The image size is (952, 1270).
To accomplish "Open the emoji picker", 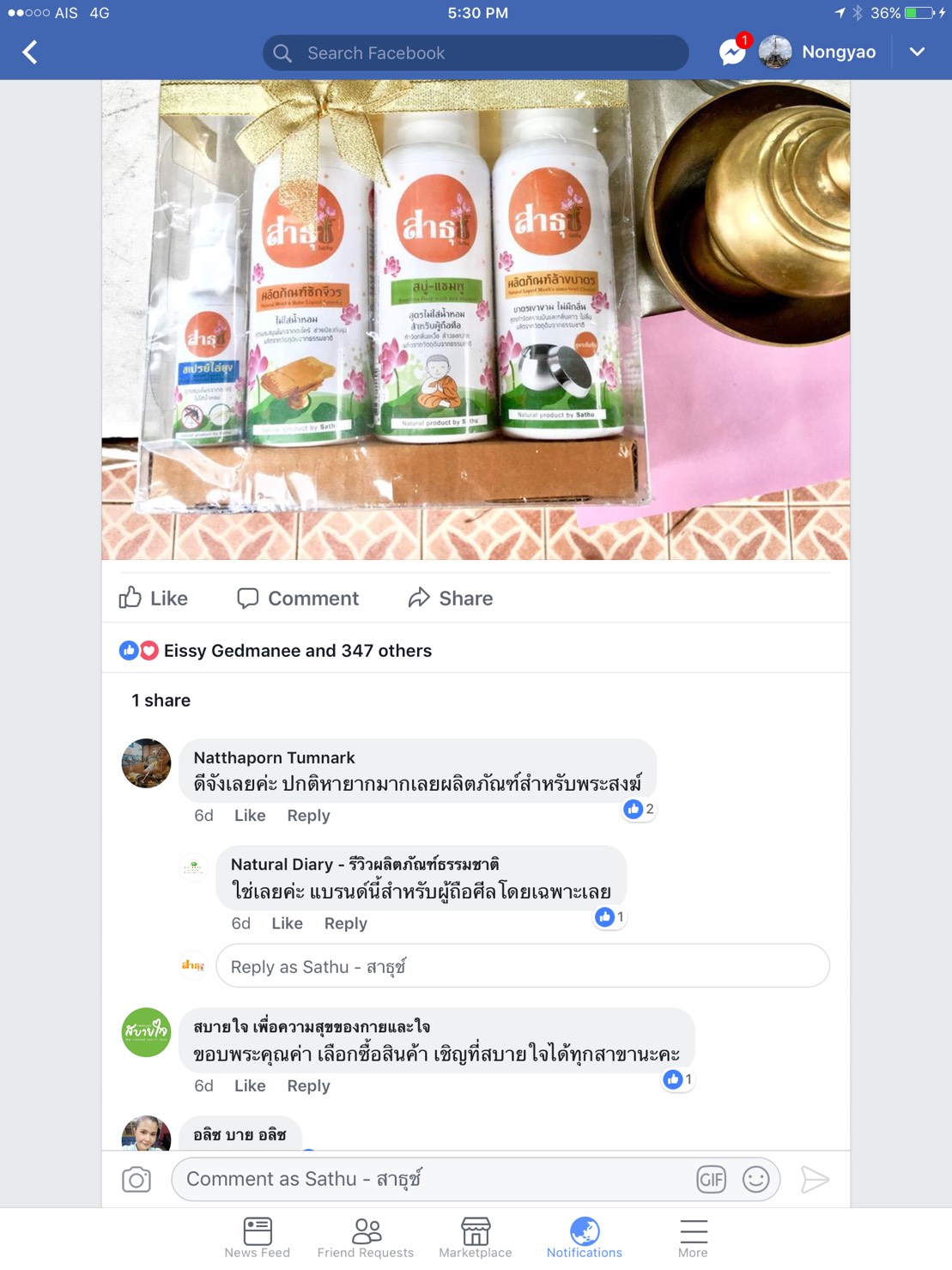I will pos(755,1180).
